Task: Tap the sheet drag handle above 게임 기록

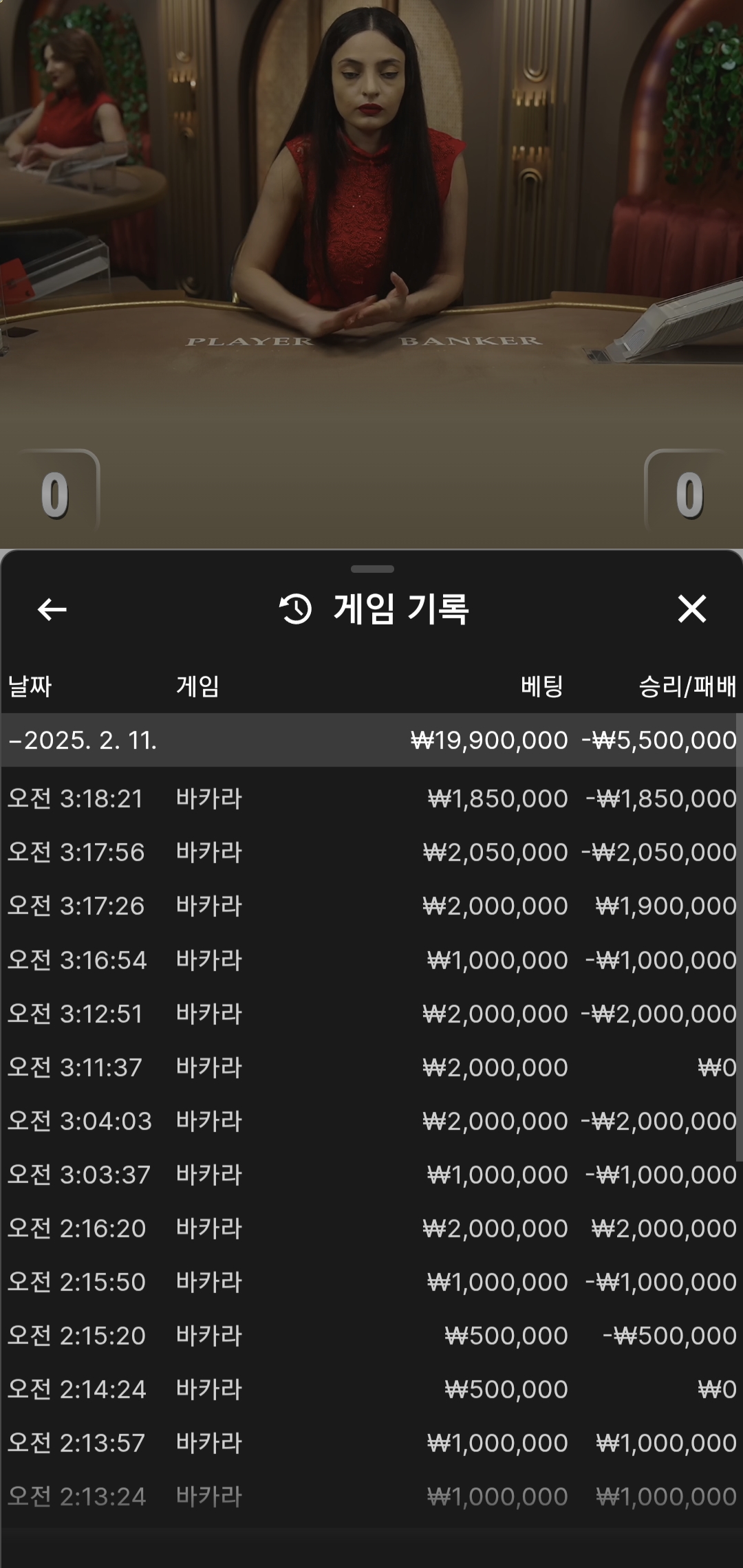Action: click(372, 569)
